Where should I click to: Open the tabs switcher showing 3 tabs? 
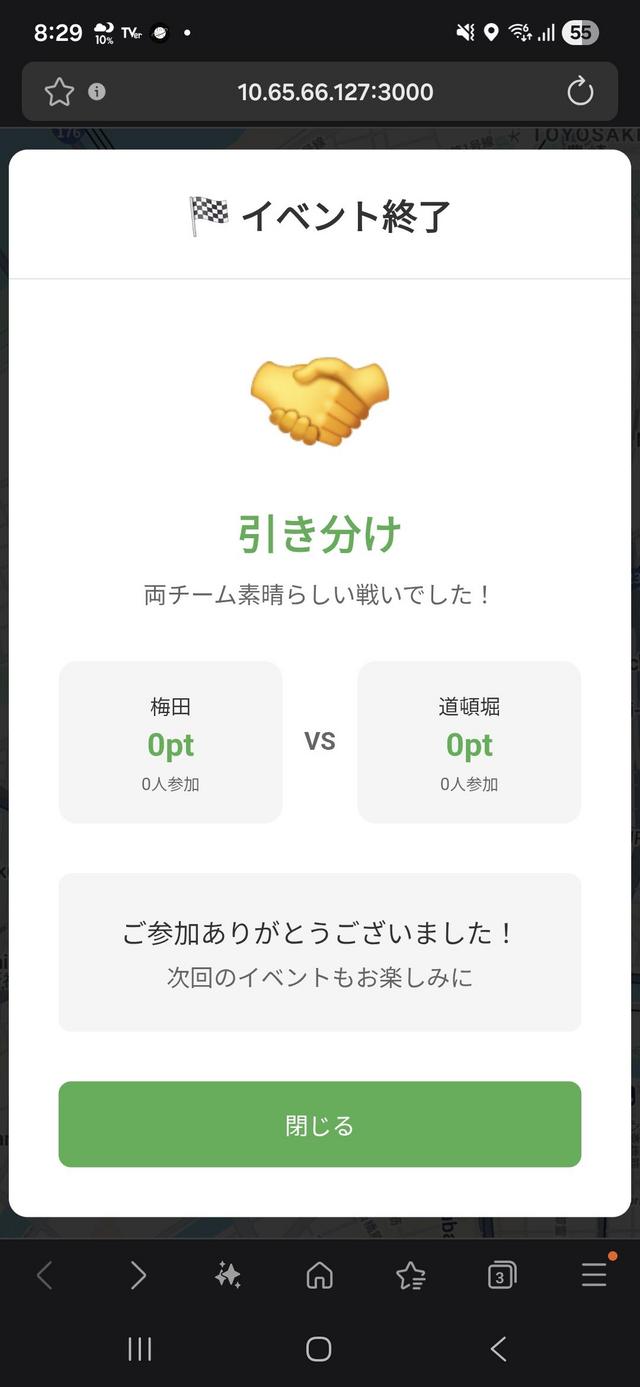(x=501, y=1275)
